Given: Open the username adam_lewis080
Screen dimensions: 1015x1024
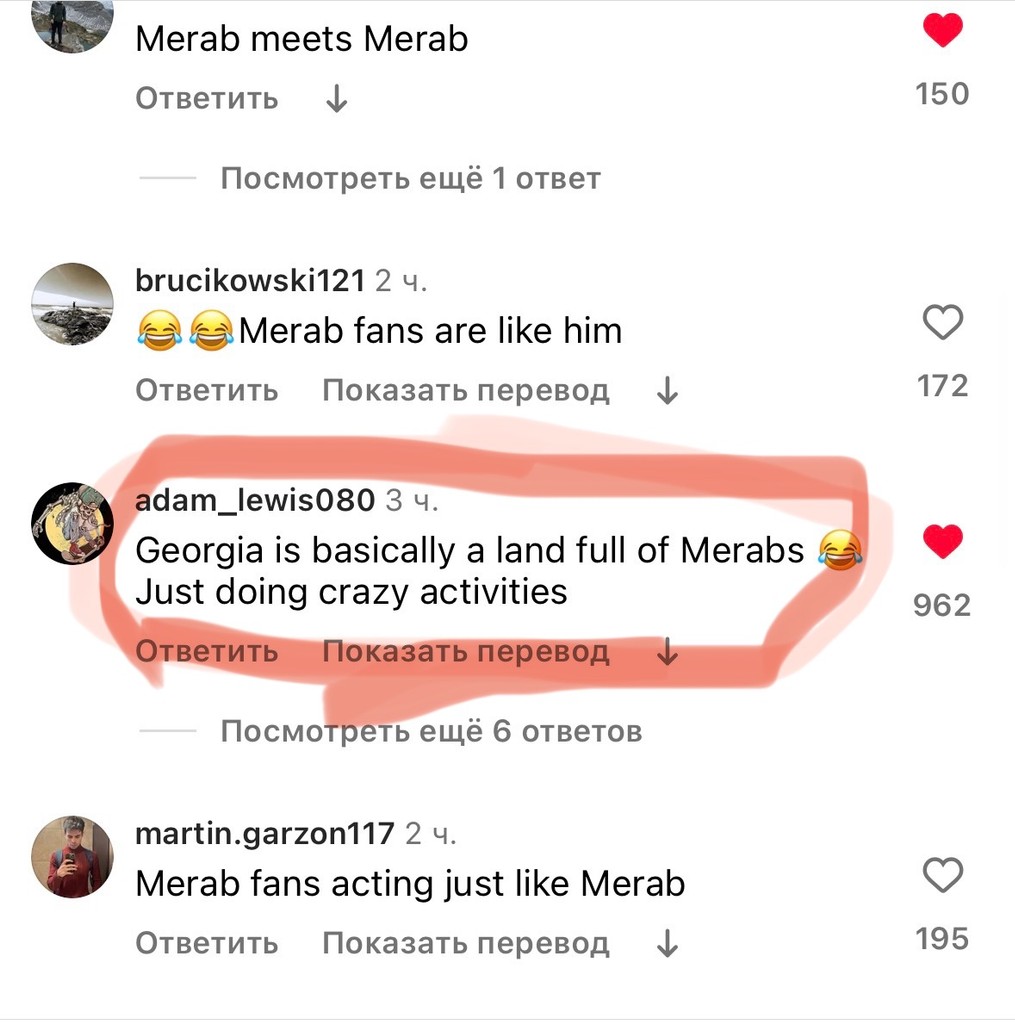Looking at the screenshot, I should pyautogui.click(x=255, y=500).
